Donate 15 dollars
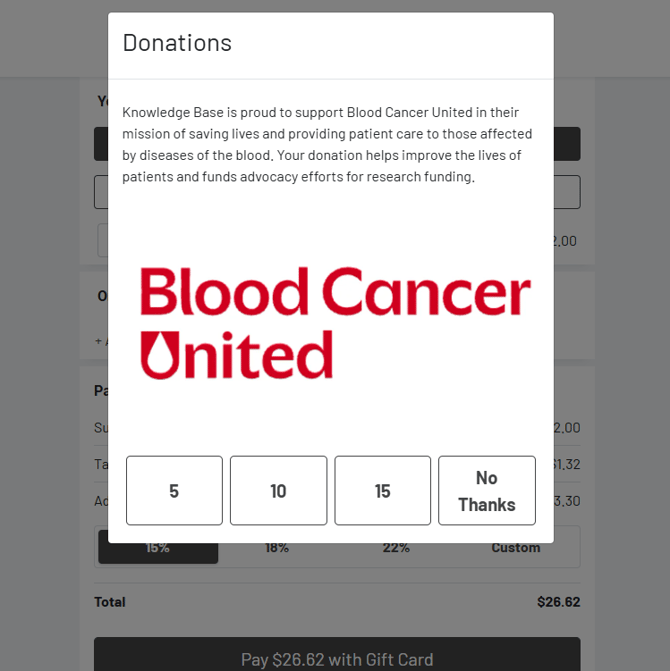This screenshot has height=671, width=670. pos(382,490)
